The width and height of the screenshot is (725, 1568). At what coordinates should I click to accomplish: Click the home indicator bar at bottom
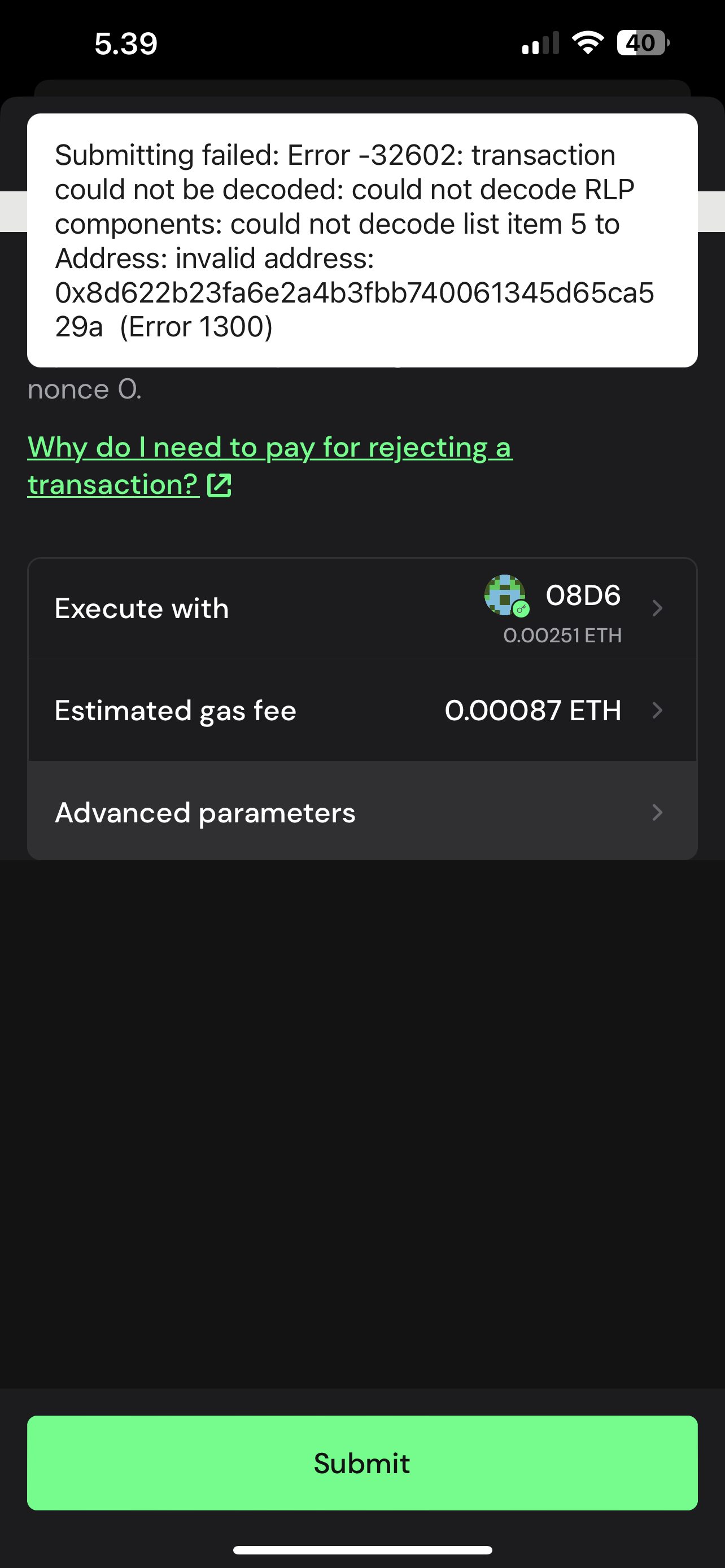pos(362,1549)
